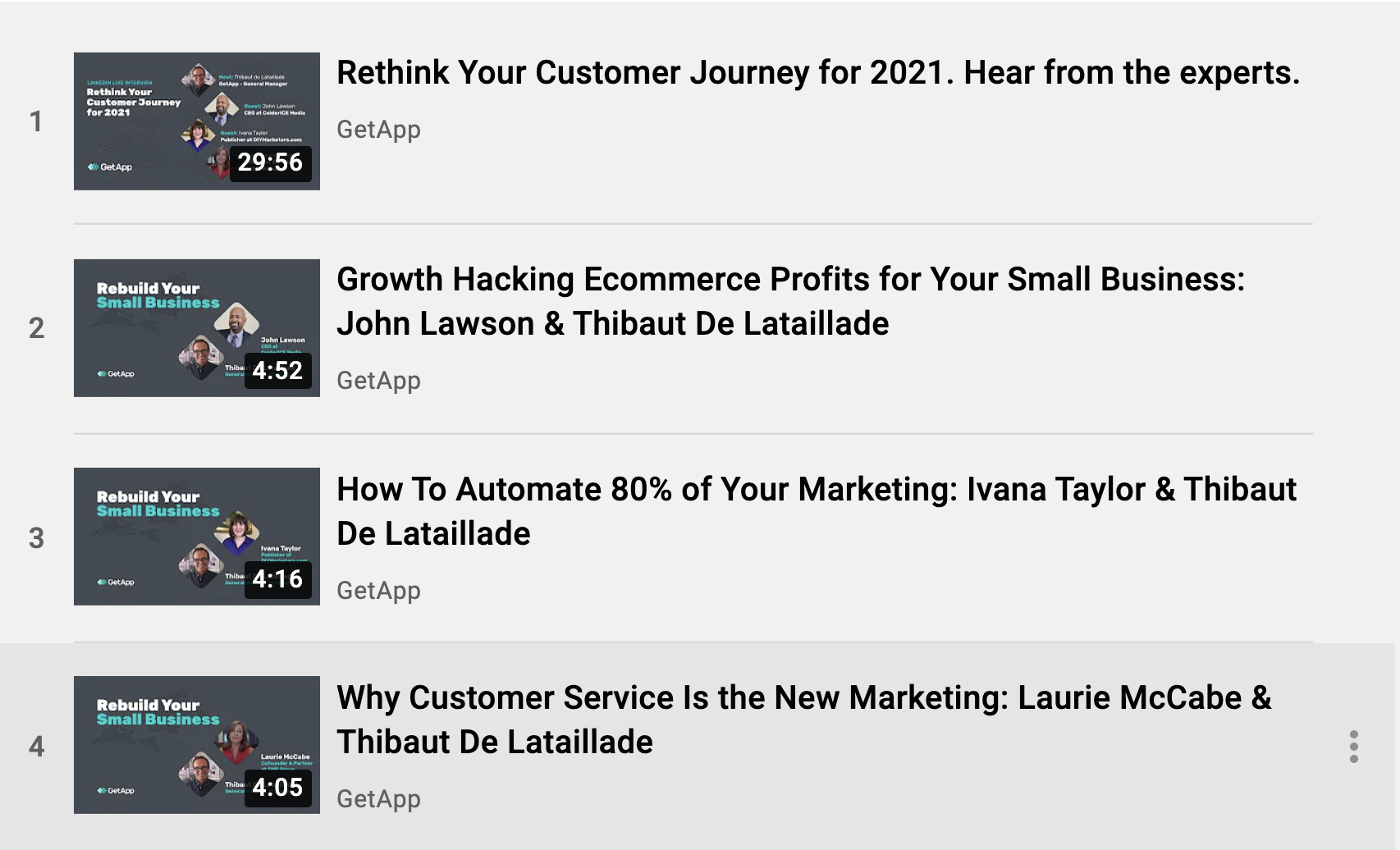Screen dimensions: 1400x850
Task: Tap the 4:05 video thumbnail
Action: [197, 745]
